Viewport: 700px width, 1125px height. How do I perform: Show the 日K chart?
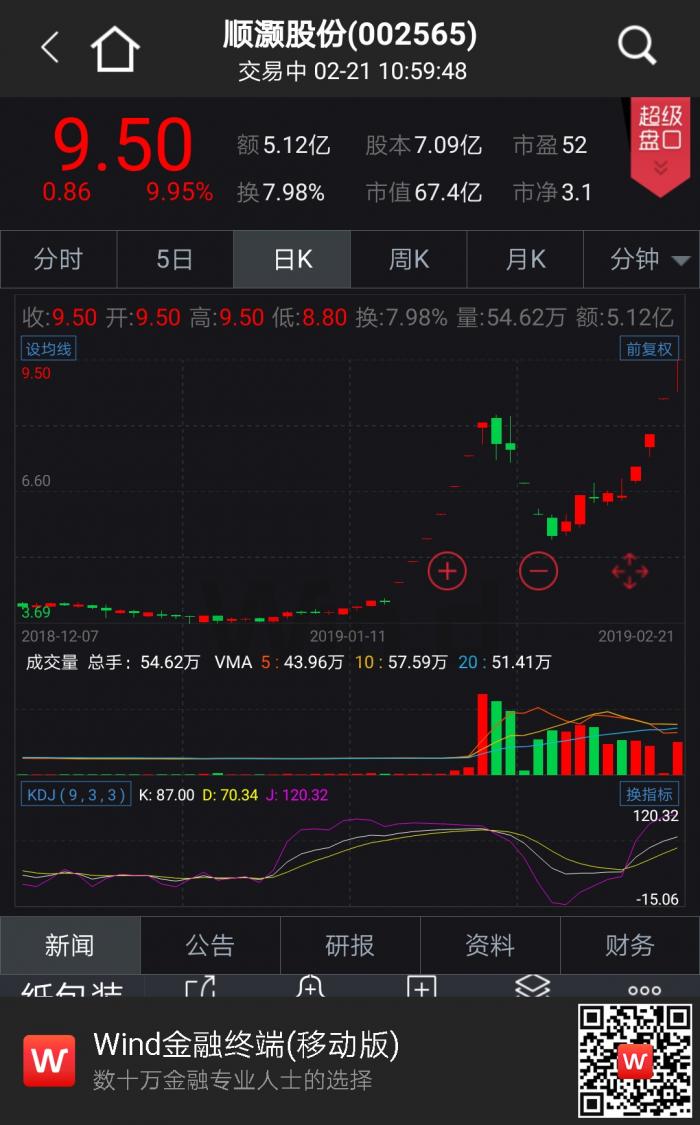tap(292, 260)
